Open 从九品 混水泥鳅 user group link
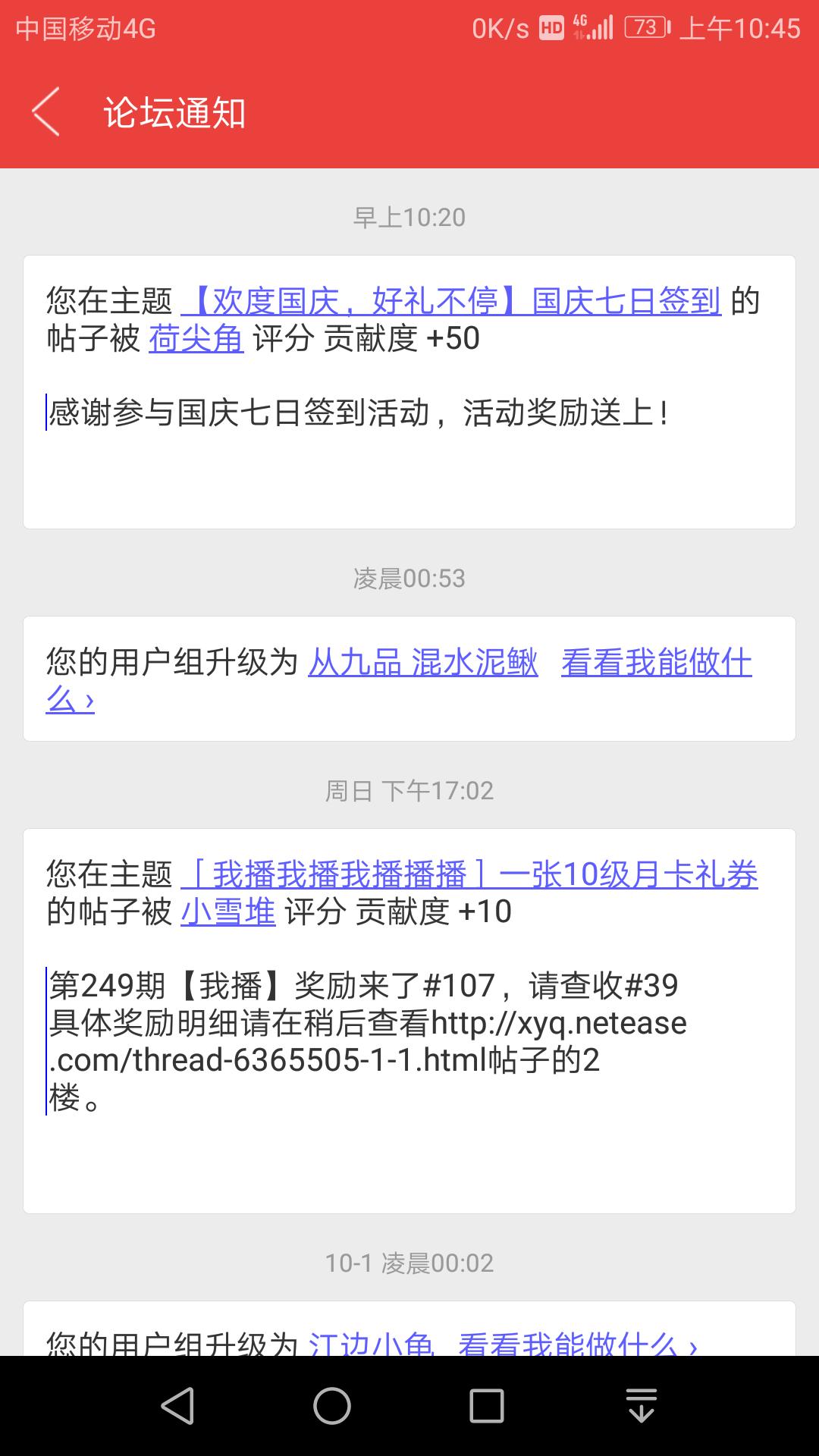The width and height of the screenshot is (819, 1456). (423, 662)
